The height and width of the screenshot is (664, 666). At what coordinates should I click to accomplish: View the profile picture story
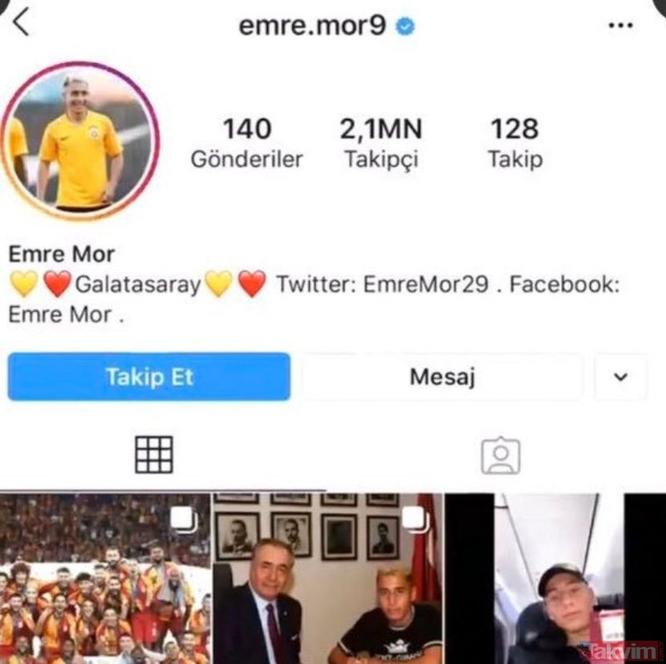[82, 139]
